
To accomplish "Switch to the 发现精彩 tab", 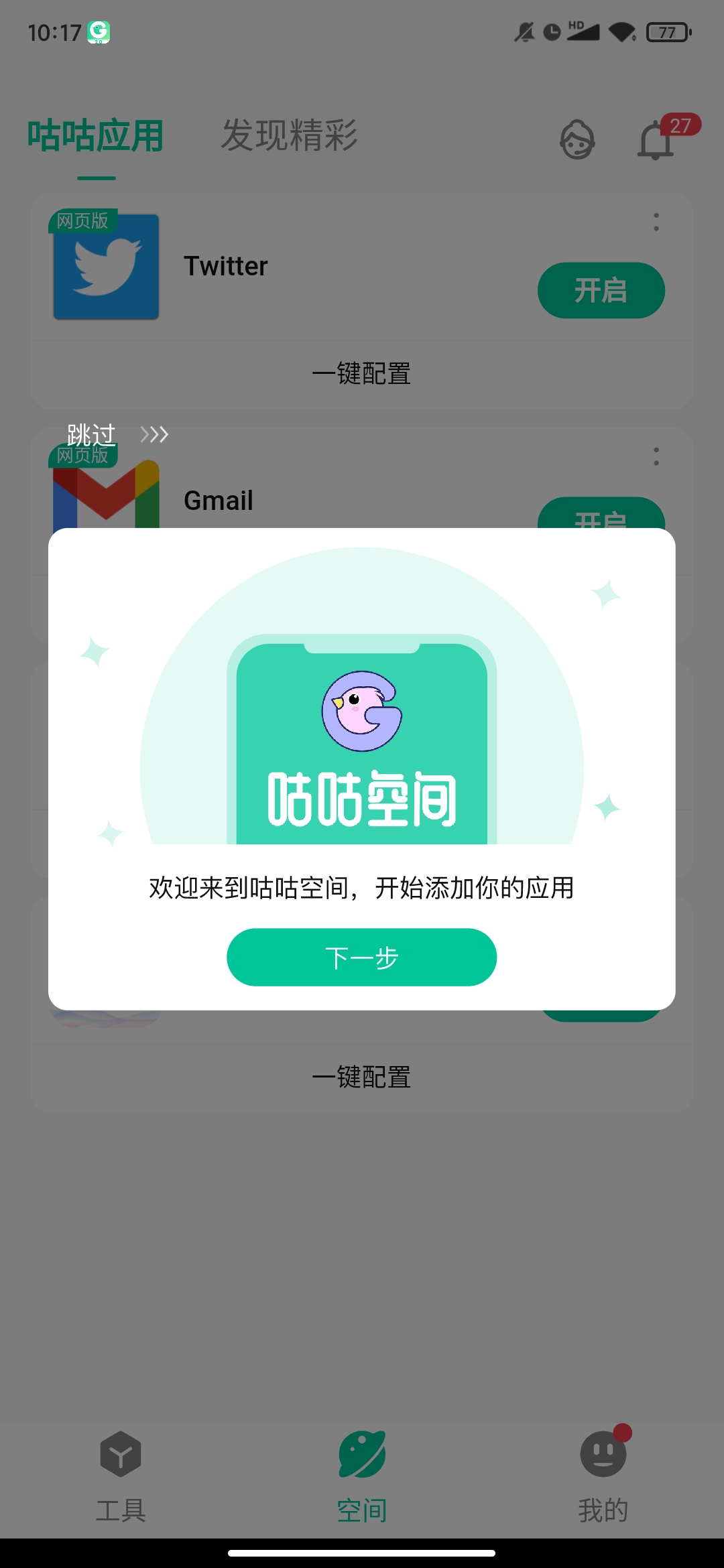I will pos(289,136).
